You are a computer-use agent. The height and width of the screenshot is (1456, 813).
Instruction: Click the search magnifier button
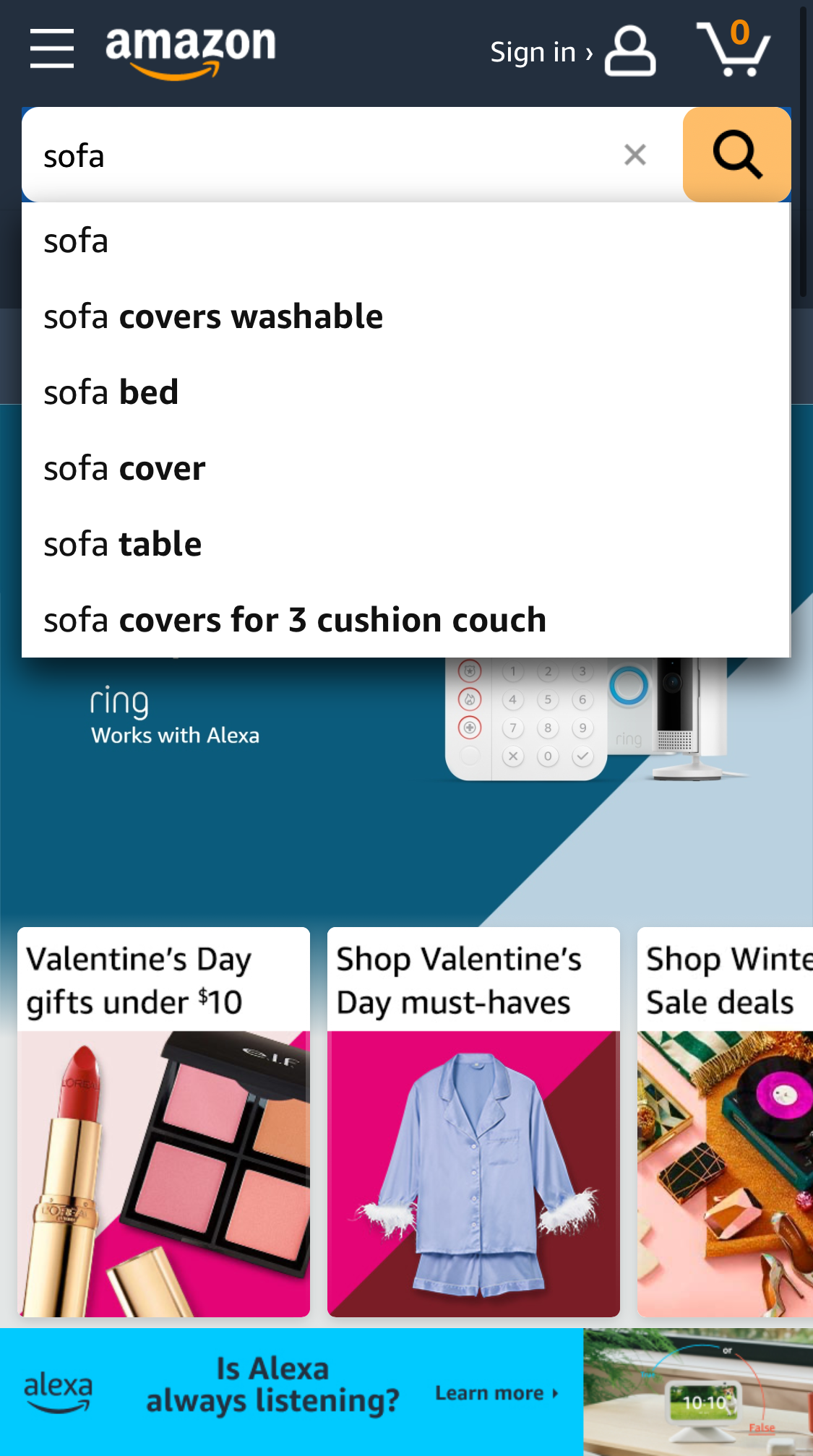736,154
